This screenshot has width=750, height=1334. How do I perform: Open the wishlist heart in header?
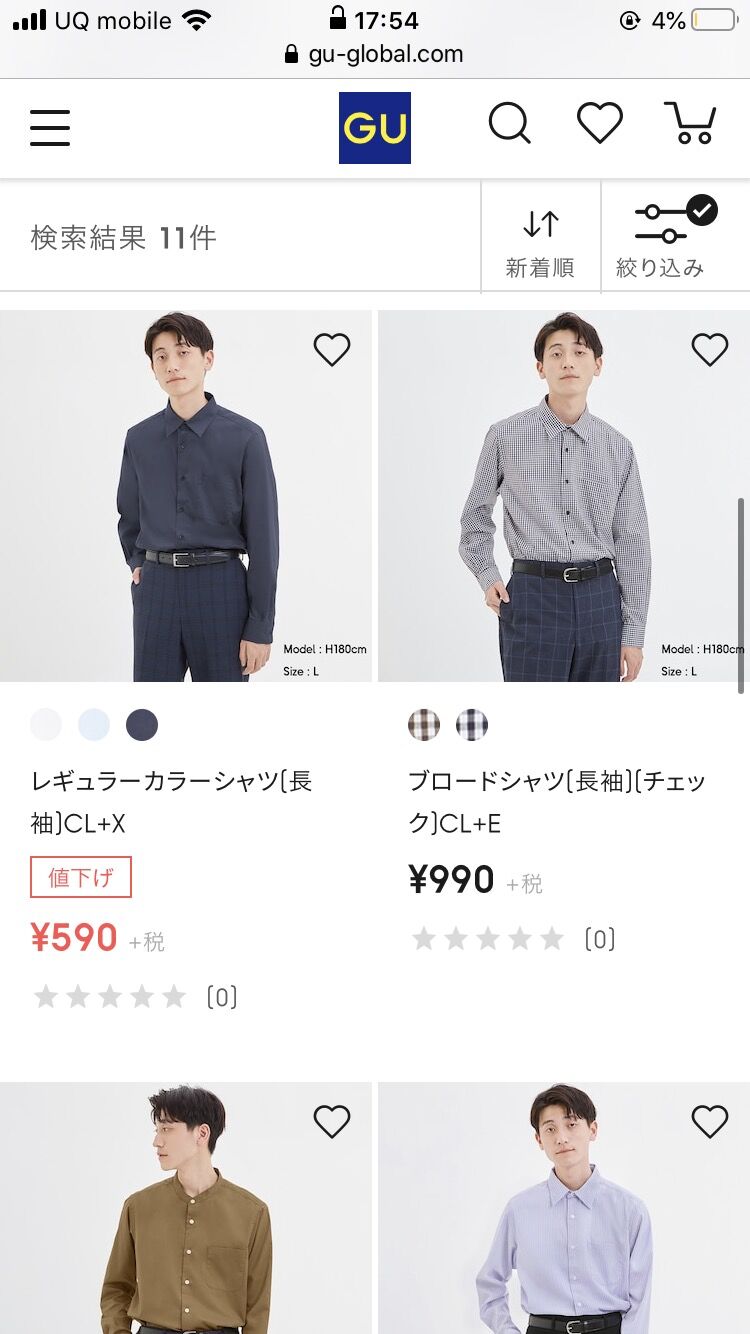(599, 124)
